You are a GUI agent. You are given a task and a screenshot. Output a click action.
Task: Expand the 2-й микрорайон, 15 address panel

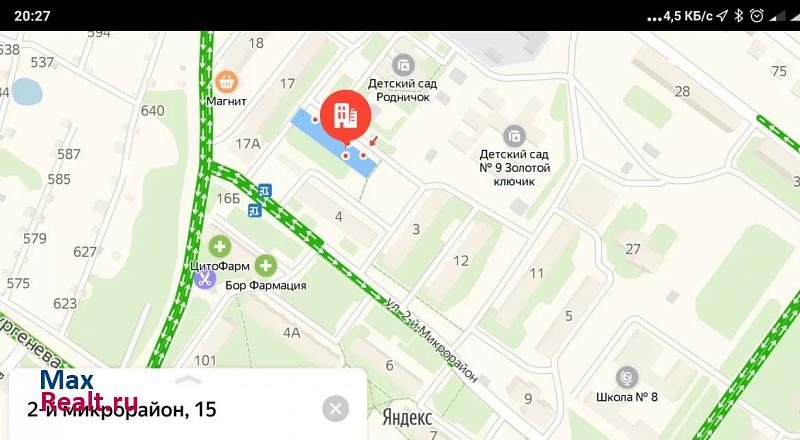[x=185, y=381]
